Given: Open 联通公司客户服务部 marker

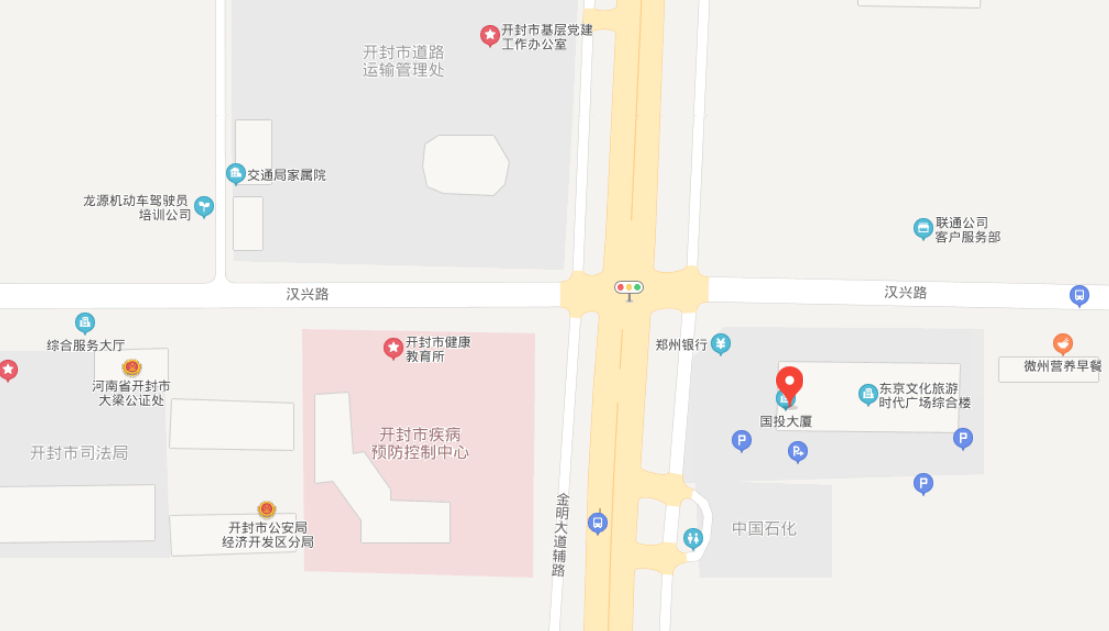Looking at the screenshot, I should tap(923, 229).
